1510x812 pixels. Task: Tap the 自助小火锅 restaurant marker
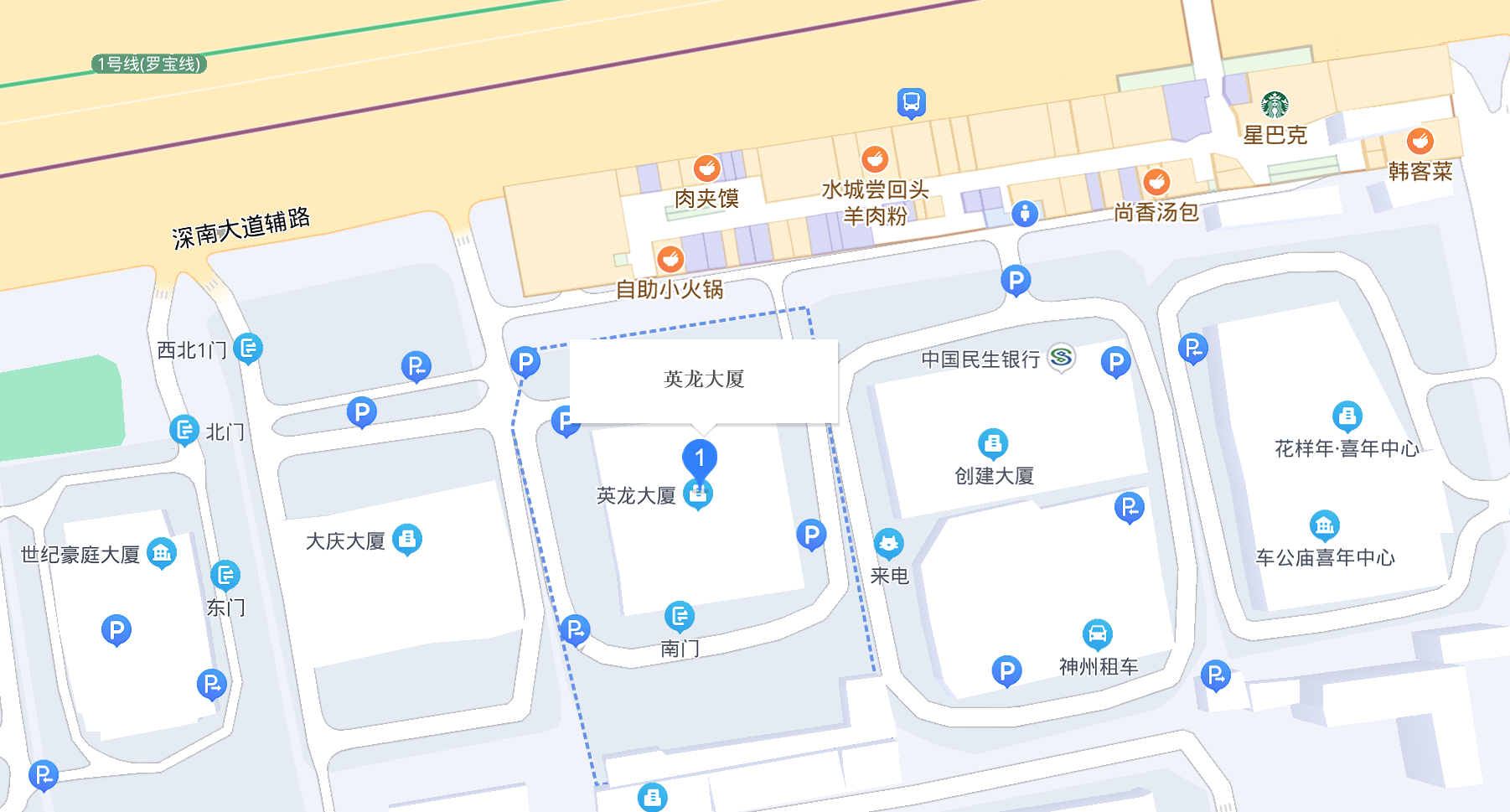[x=670, y=260]
